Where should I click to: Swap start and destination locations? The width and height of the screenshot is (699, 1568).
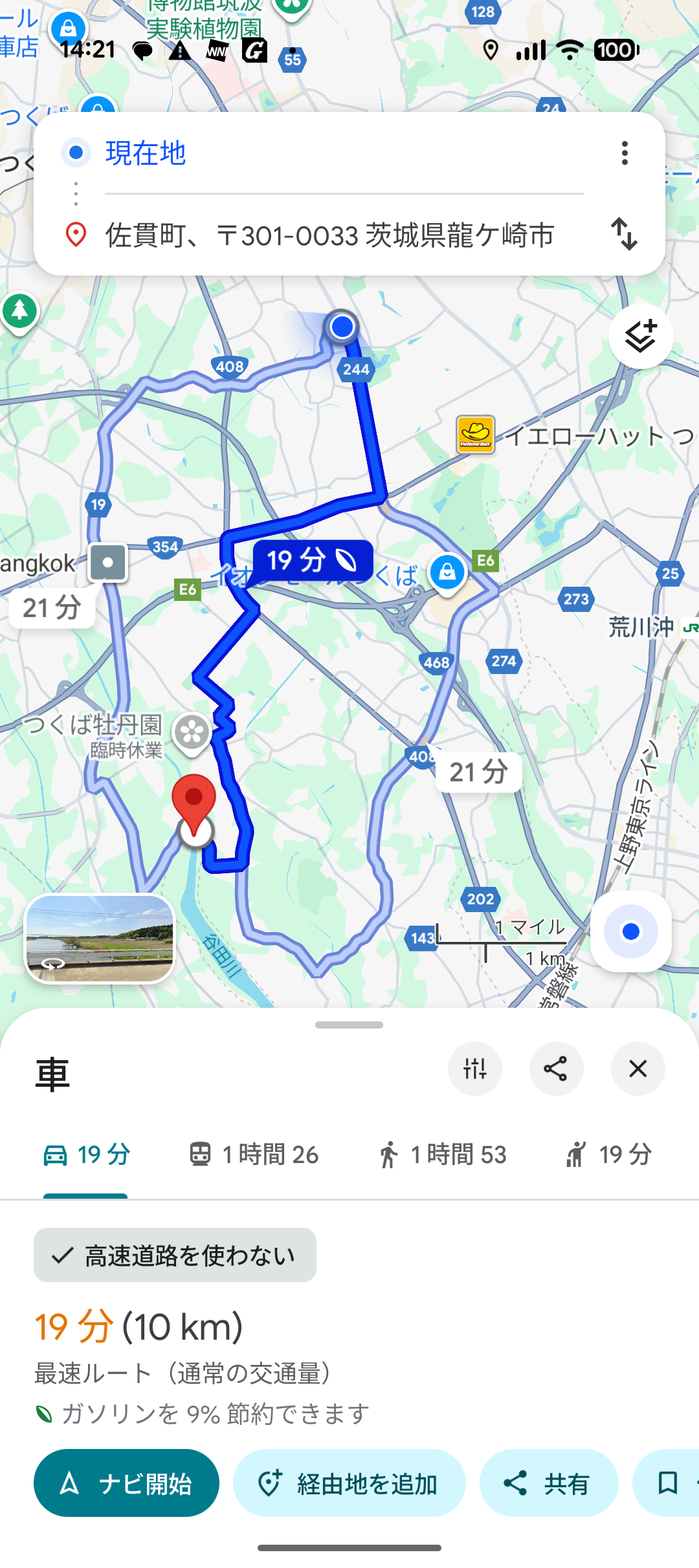(x=625, y=234)
